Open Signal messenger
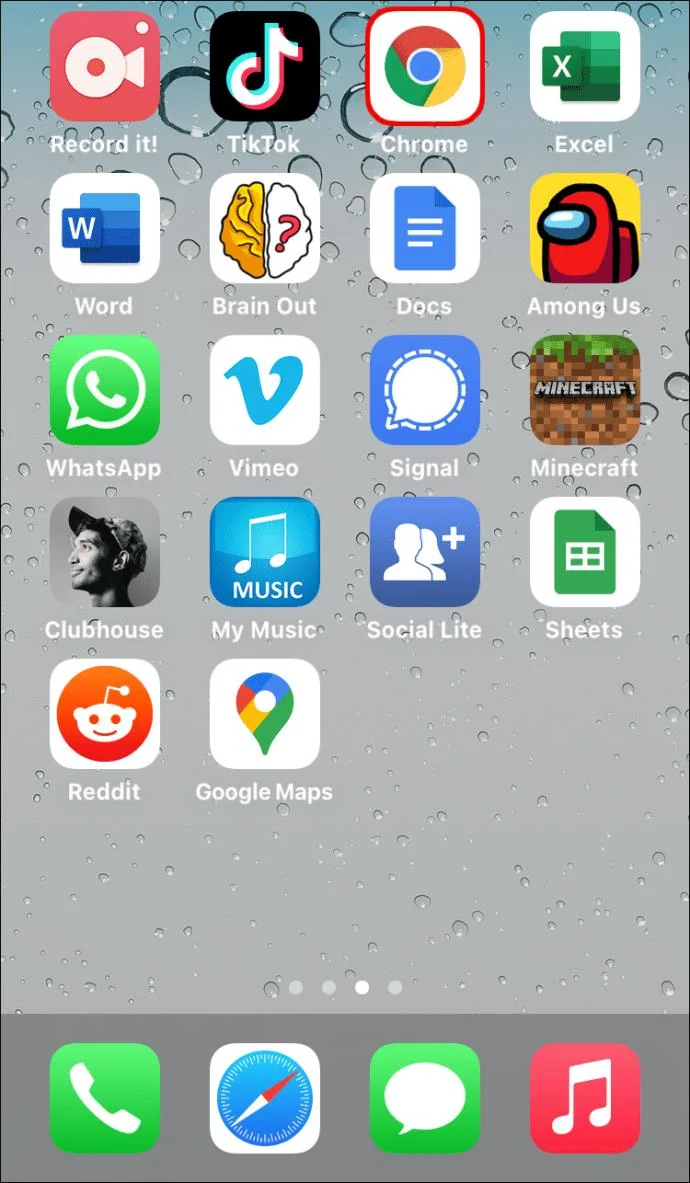Viewport: 690px width, 1183px height. coord(424,390)
